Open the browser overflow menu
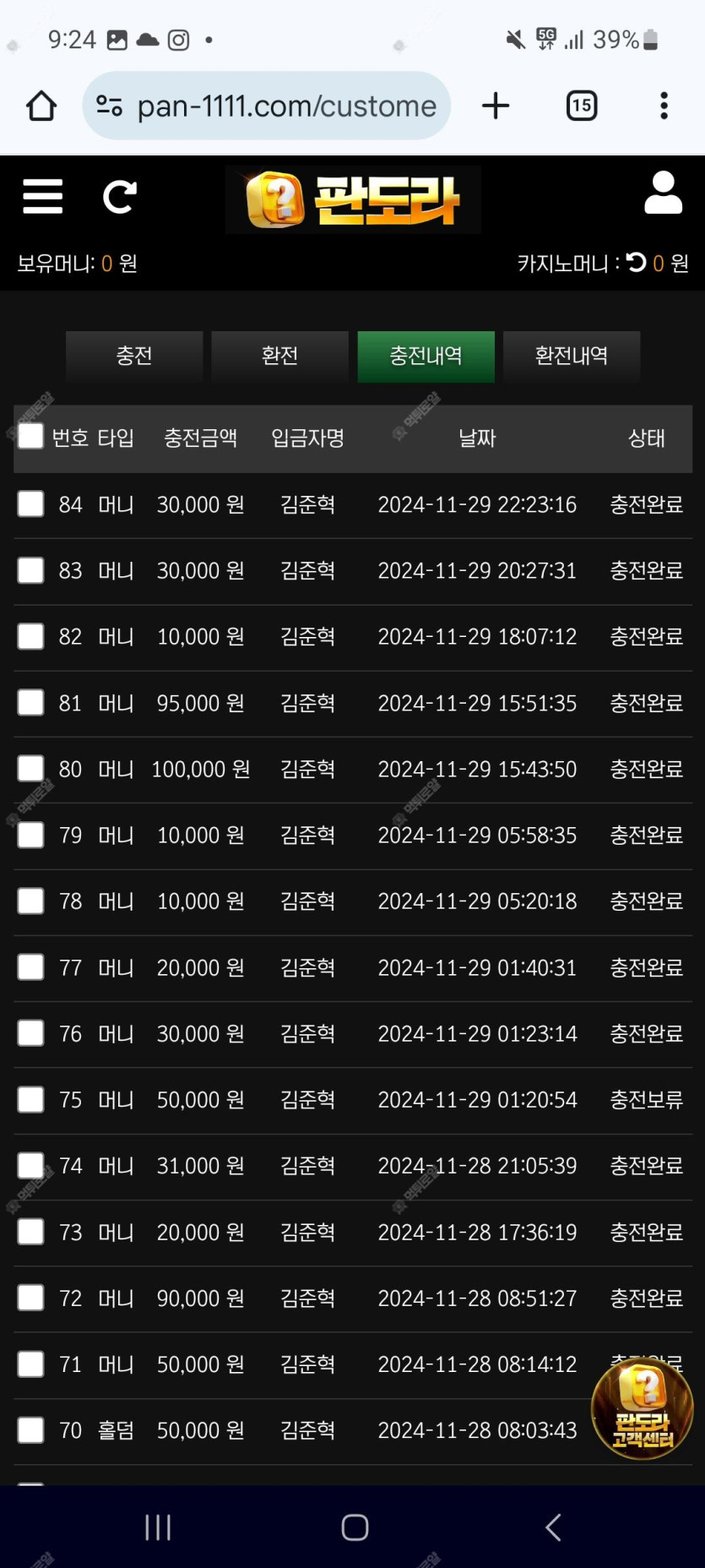The width and height of the screenshot is (705, 1568). [664, 106]
